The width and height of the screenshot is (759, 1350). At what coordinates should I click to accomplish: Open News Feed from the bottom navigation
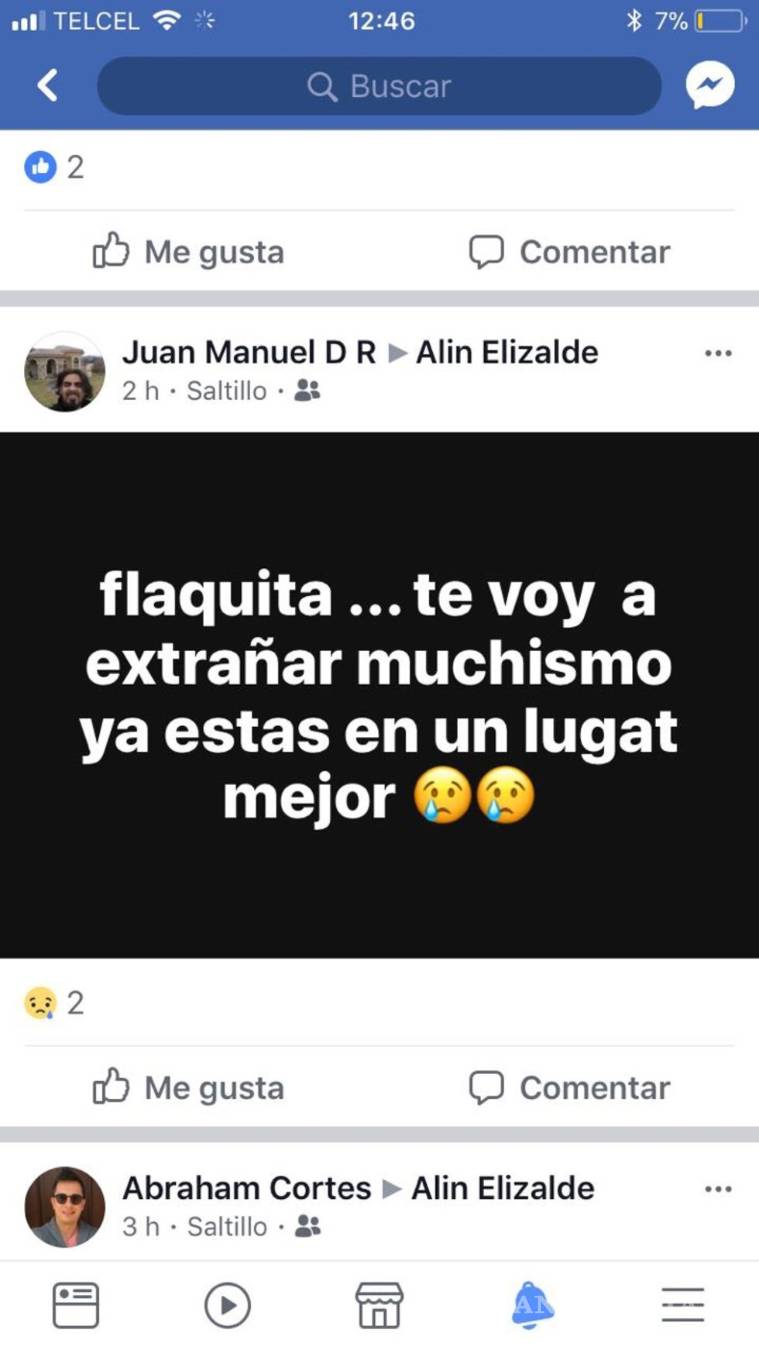click(x=76, y=1305)
